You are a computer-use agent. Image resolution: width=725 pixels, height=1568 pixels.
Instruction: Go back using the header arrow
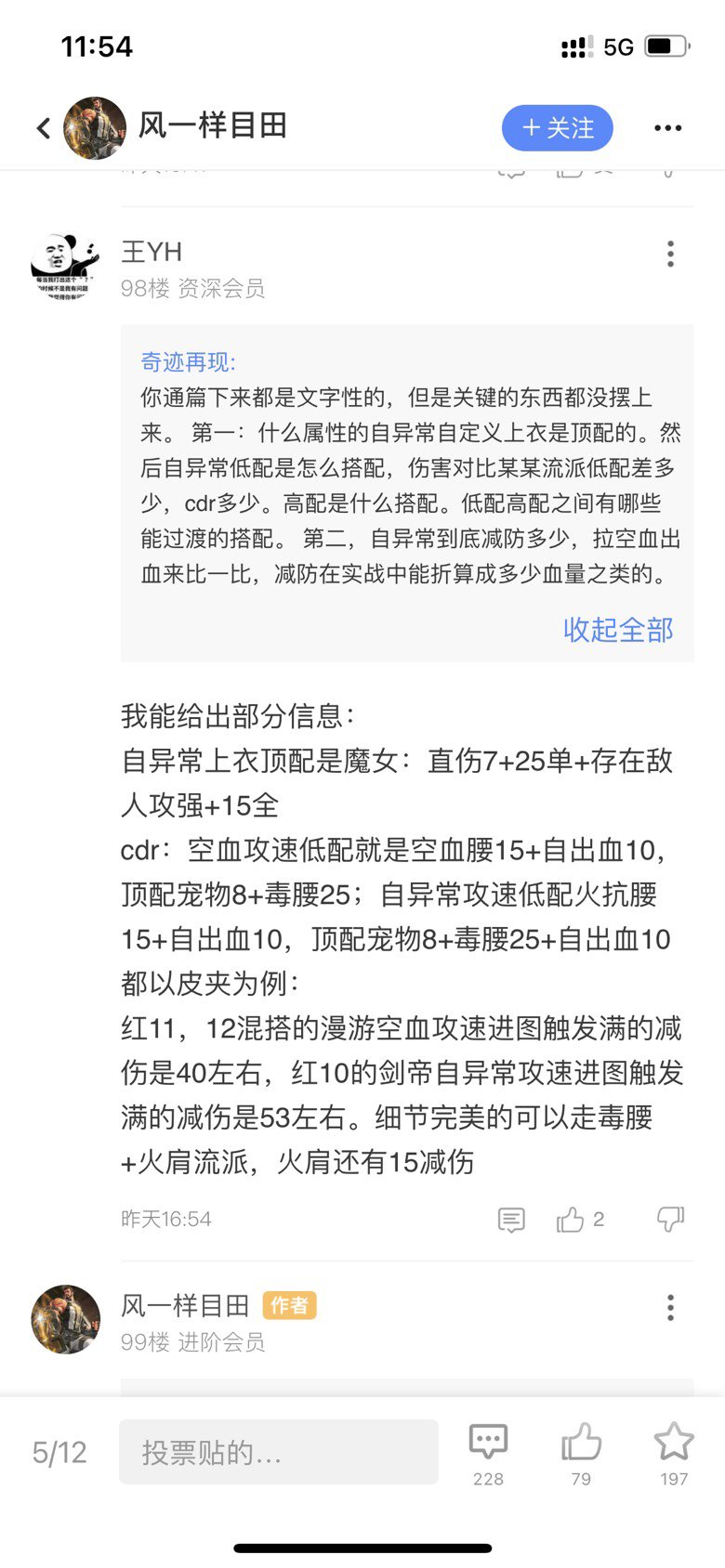tap(43, 128)
